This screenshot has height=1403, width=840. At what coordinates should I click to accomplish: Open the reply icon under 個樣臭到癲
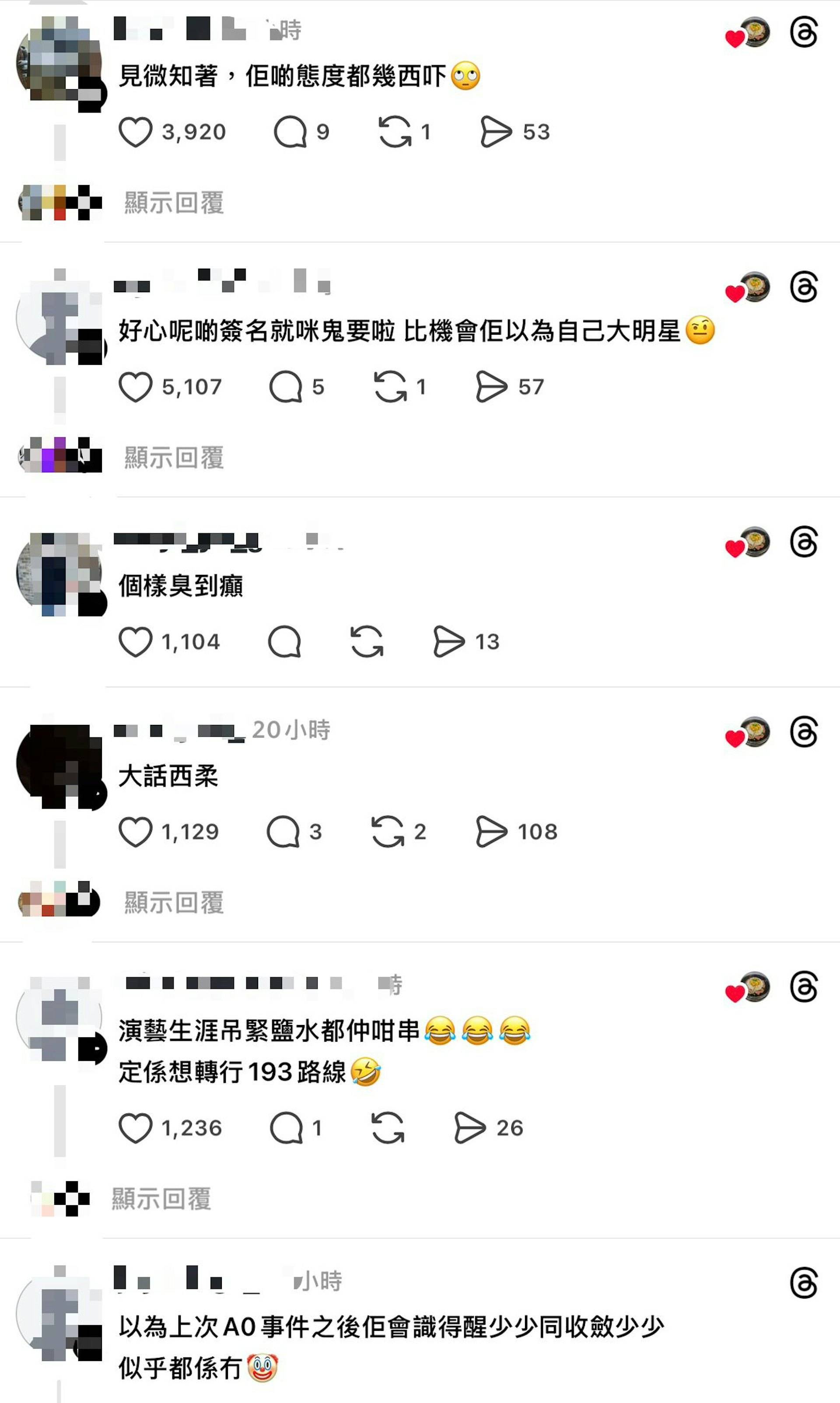point(284,642)
